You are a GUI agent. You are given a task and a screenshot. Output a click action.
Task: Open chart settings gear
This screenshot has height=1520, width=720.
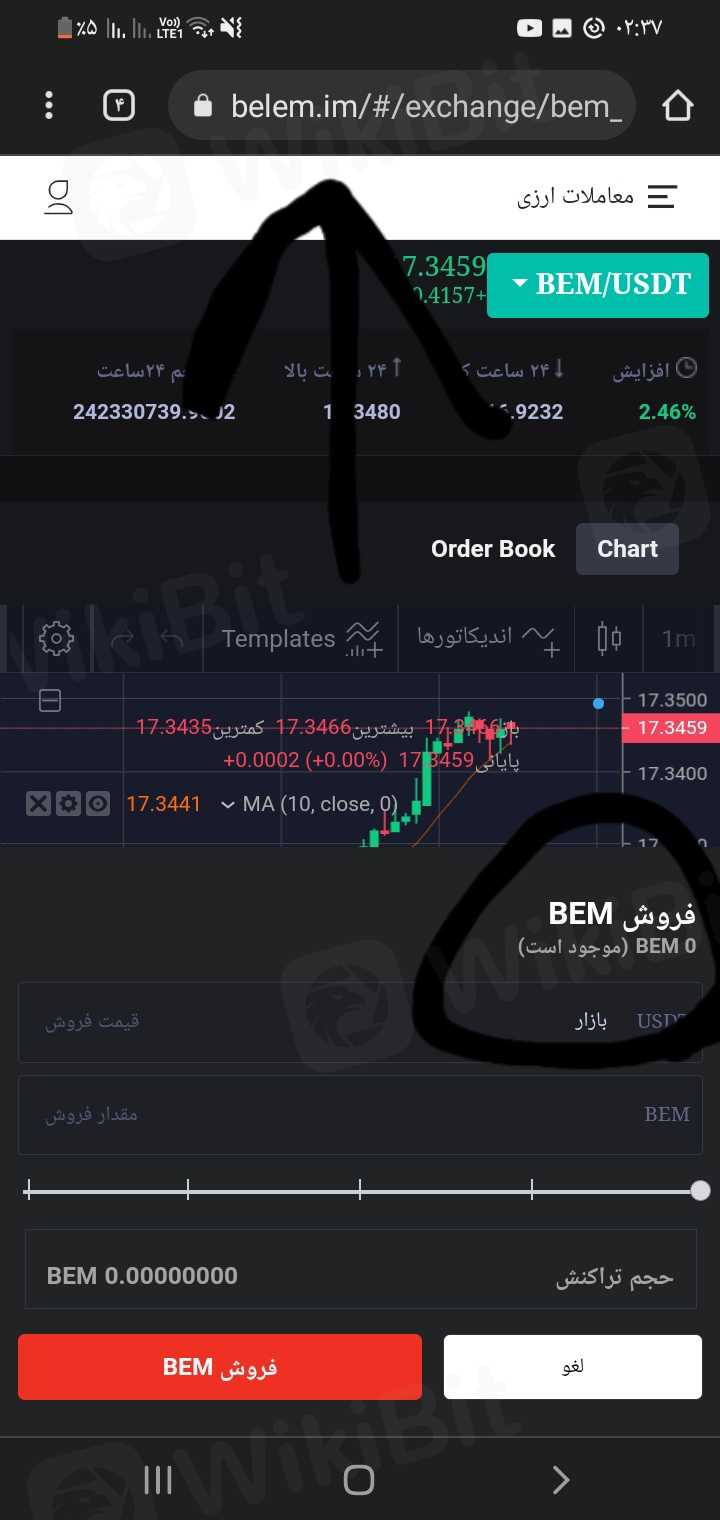56,638
